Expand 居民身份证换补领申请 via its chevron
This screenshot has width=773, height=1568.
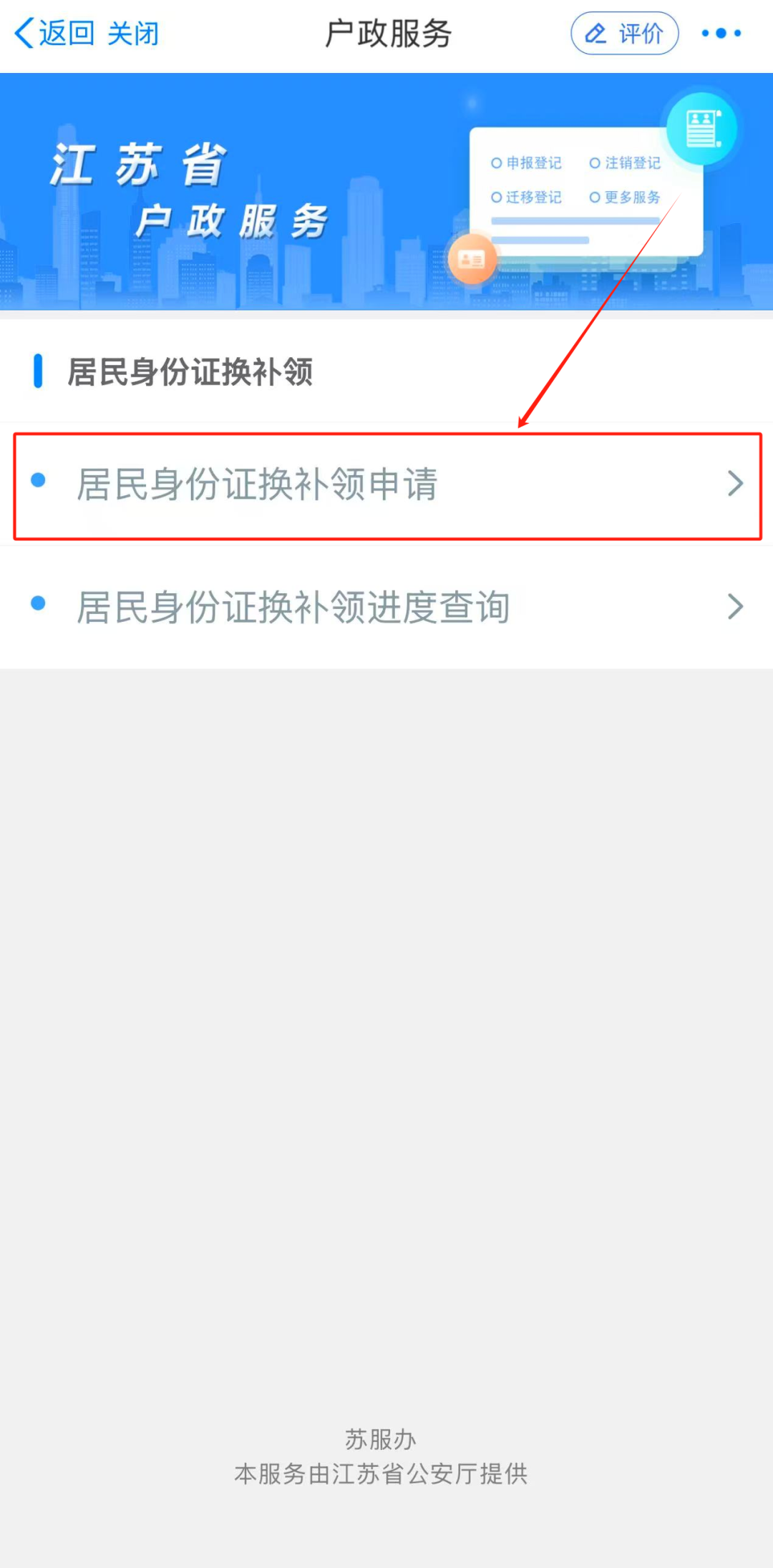[734, 484]
